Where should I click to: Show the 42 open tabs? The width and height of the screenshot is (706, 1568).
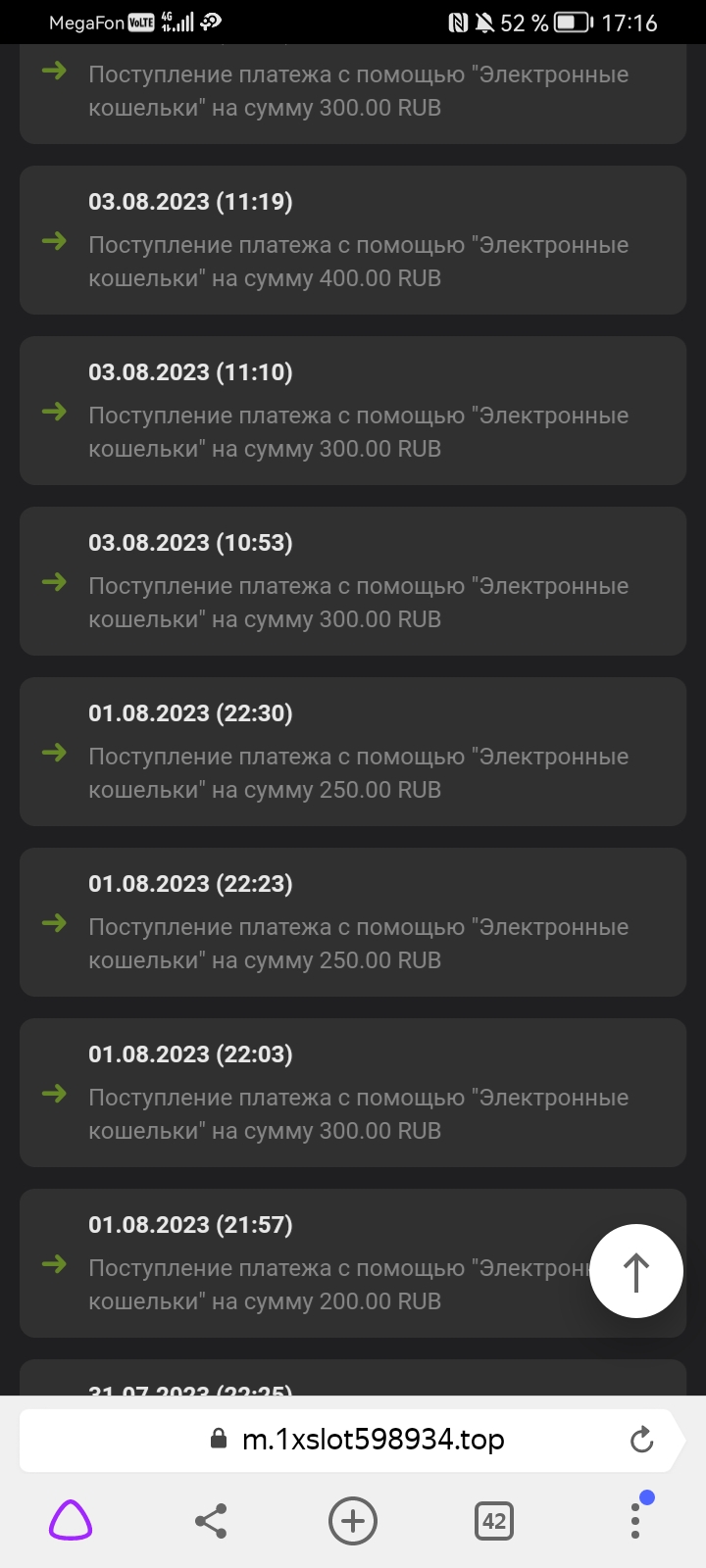click(x=494, y=1521)
